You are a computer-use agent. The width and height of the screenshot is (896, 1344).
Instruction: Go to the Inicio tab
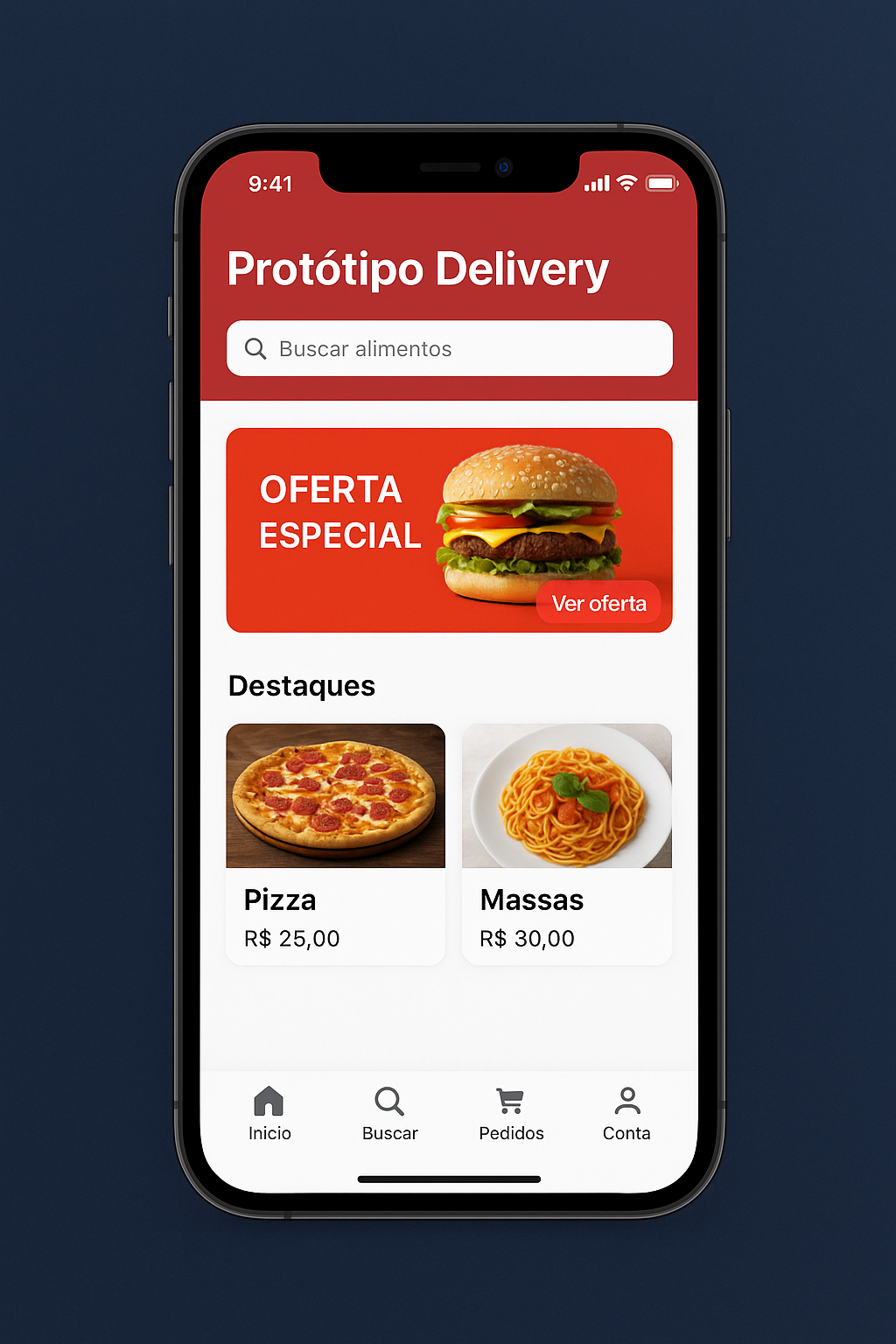[x=269, y=1113]
